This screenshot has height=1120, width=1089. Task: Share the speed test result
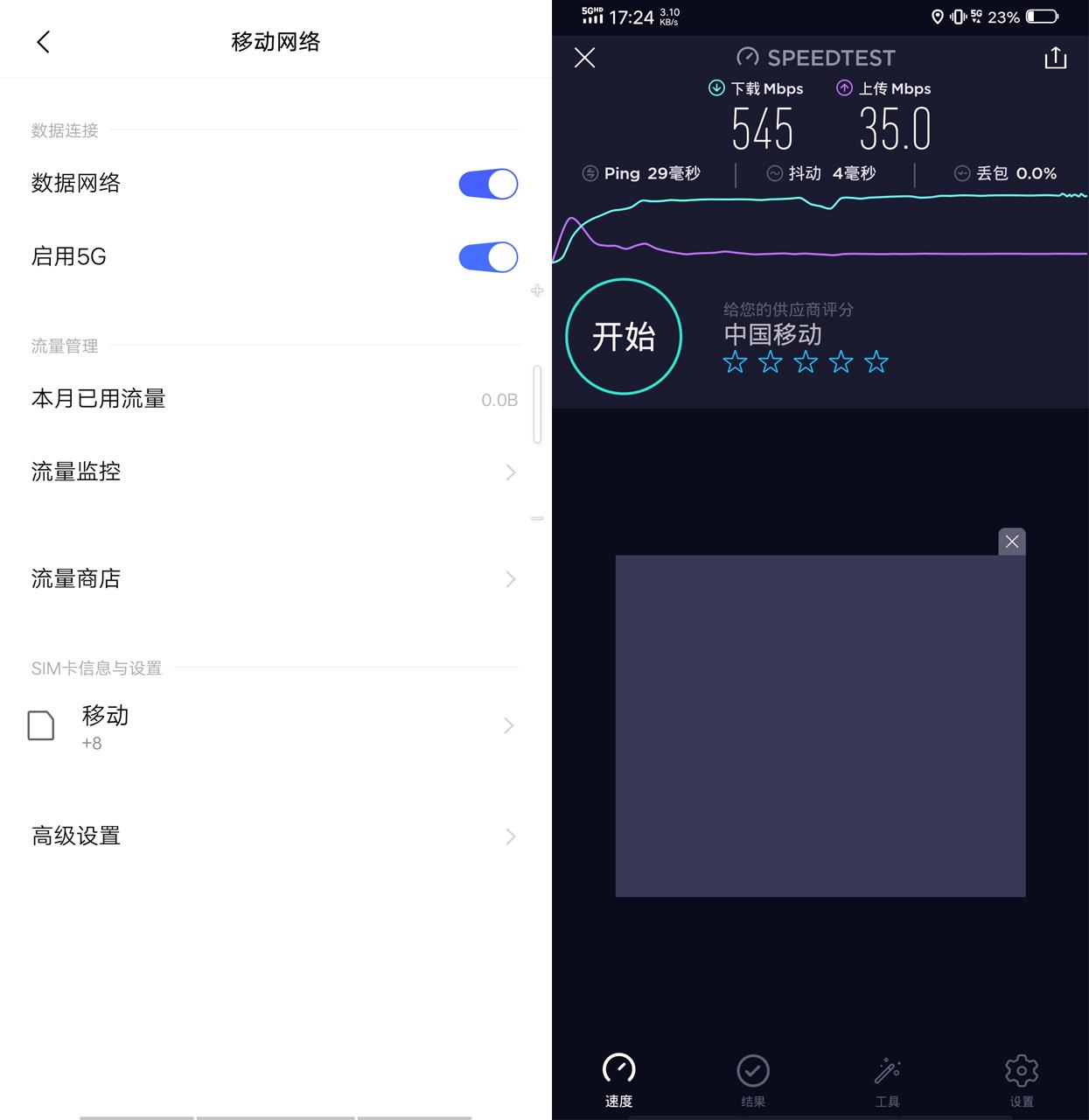tap(1055, 58)
